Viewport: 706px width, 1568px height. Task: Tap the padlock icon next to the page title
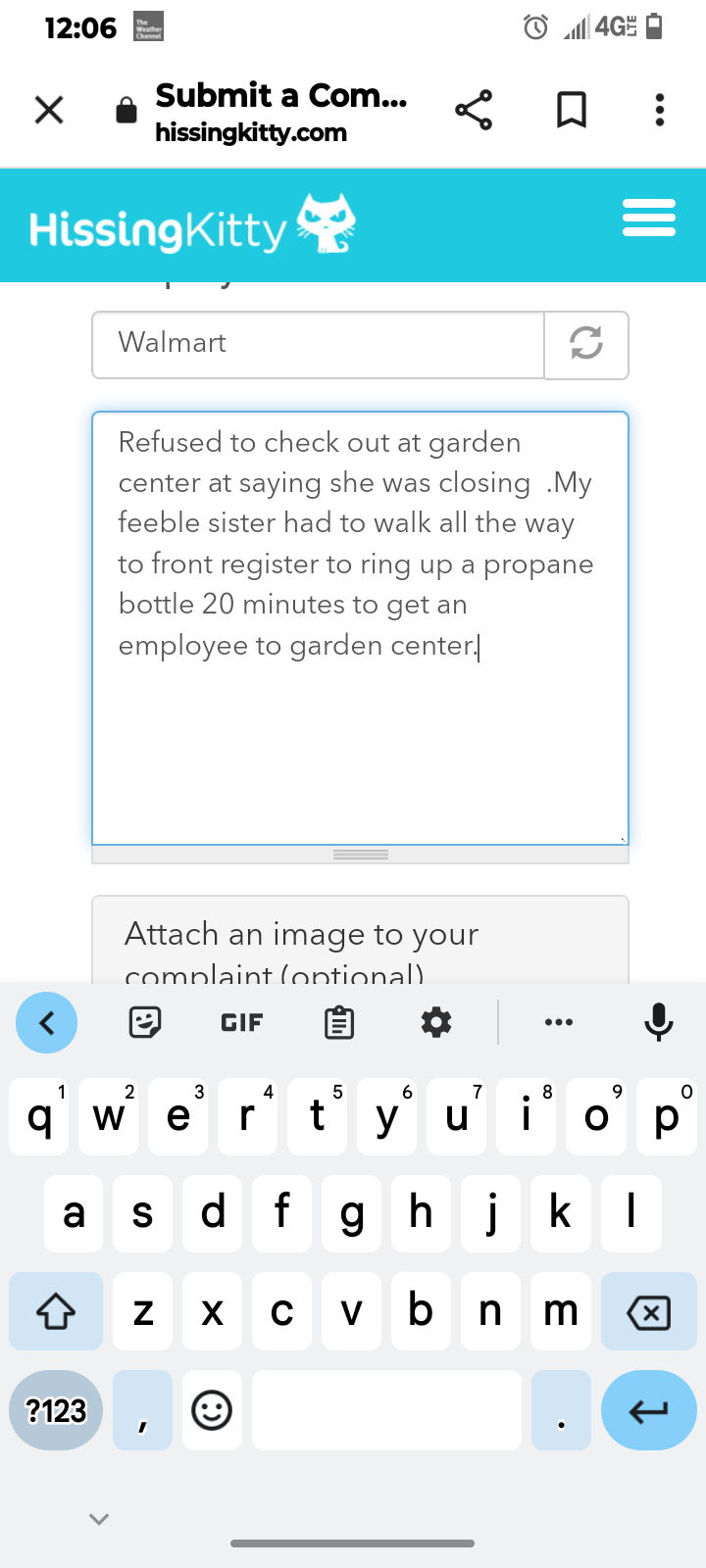coord(126,111)
